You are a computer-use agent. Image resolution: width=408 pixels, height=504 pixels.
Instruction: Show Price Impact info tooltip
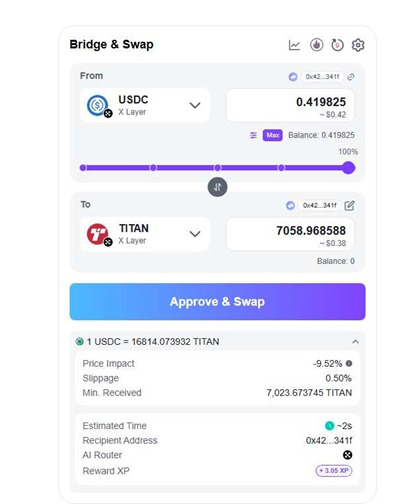pyautogui.click(x=349, y=363)
